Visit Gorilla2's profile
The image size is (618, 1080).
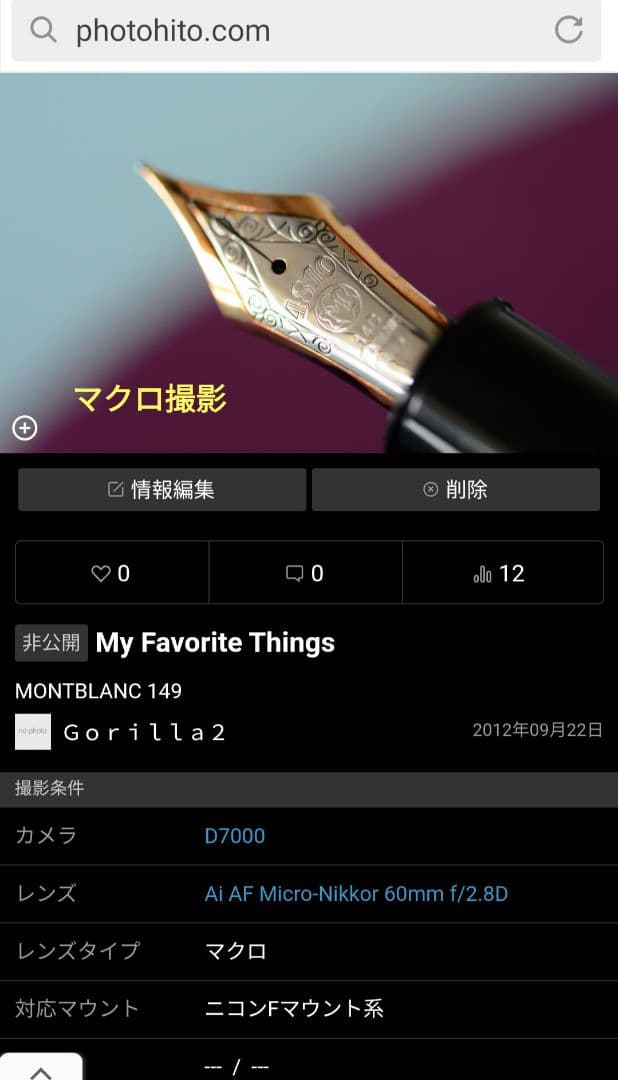(x=144, y=732)
